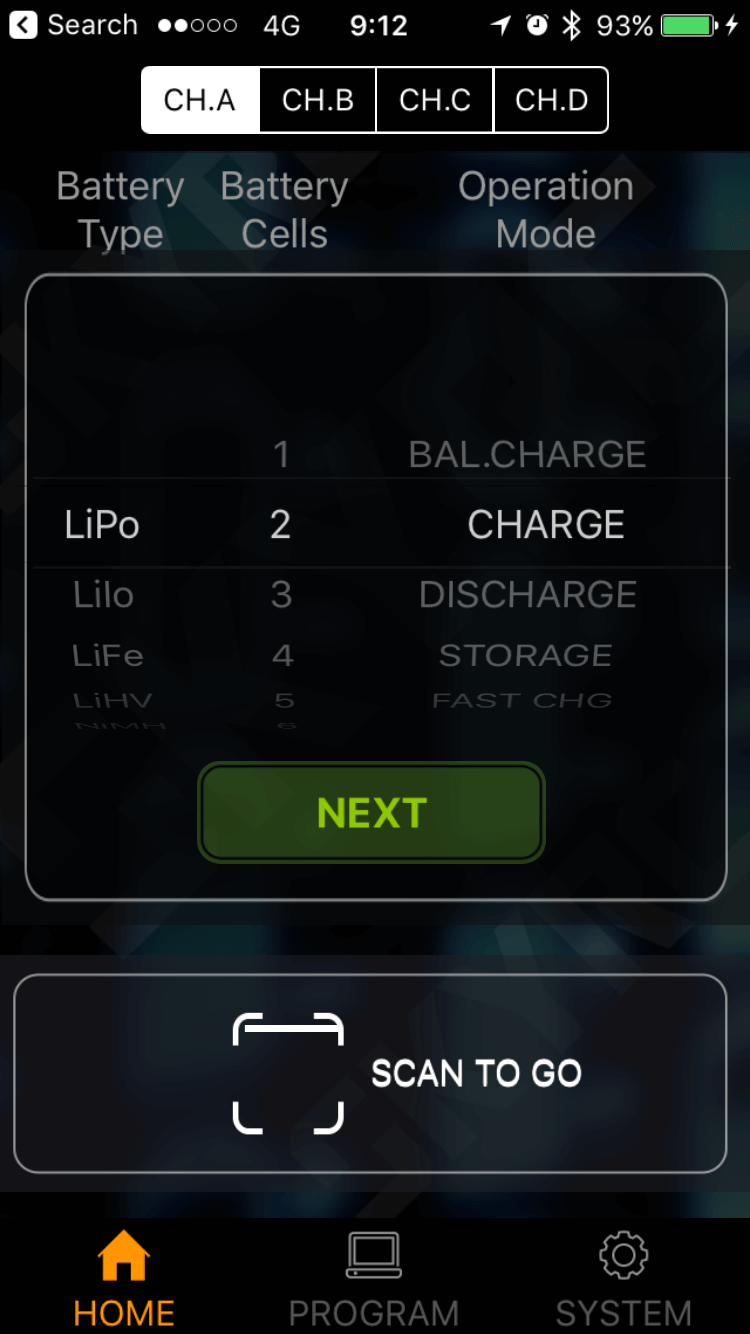Pick 3 battery cells

[x=281, y=595]
